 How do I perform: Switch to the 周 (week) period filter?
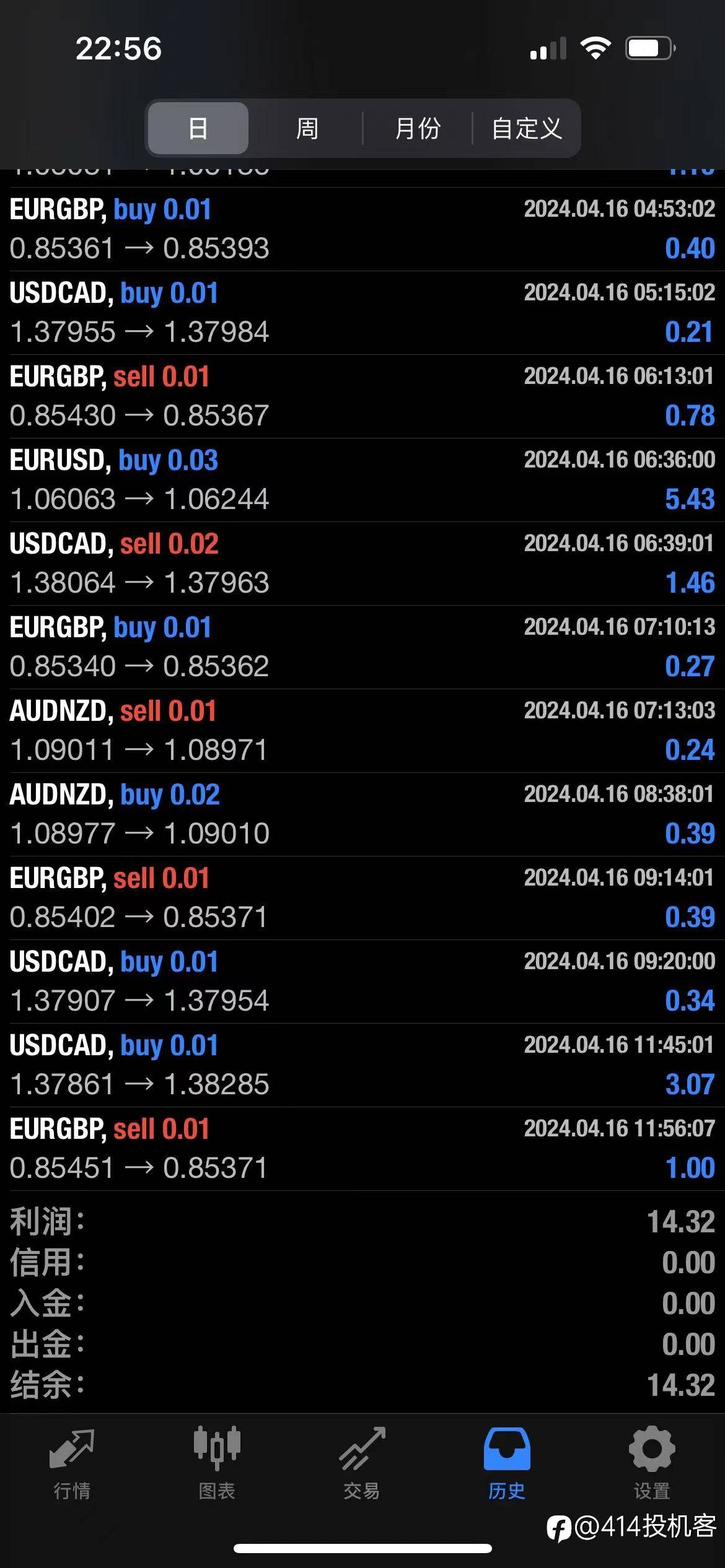tap(307, 128)
